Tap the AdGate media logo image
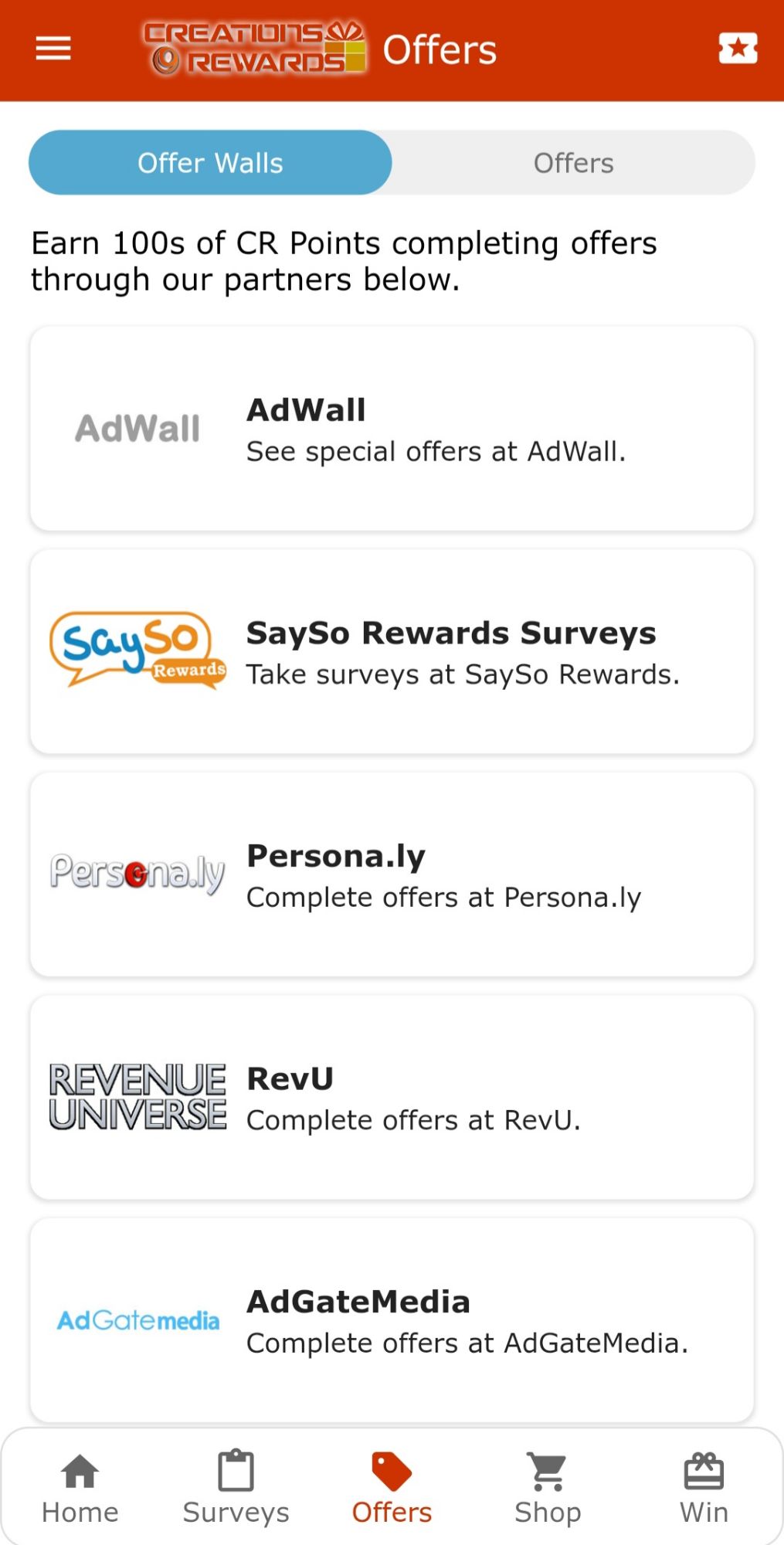The height and width of the screenshot is (1545, 784). (137, 1320)
